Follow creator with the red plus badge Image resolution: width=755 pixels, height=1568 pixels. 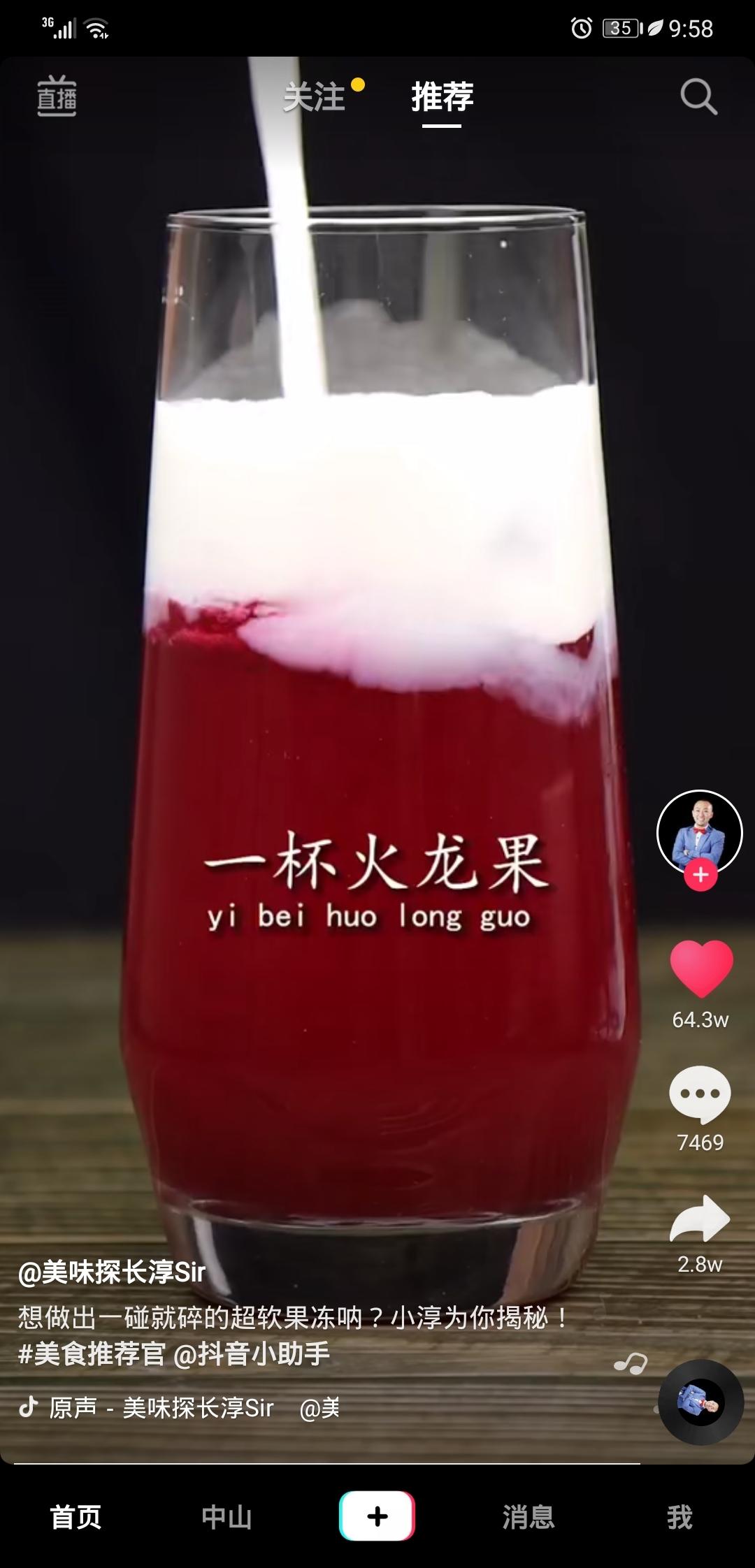click(x=700, y=875)
